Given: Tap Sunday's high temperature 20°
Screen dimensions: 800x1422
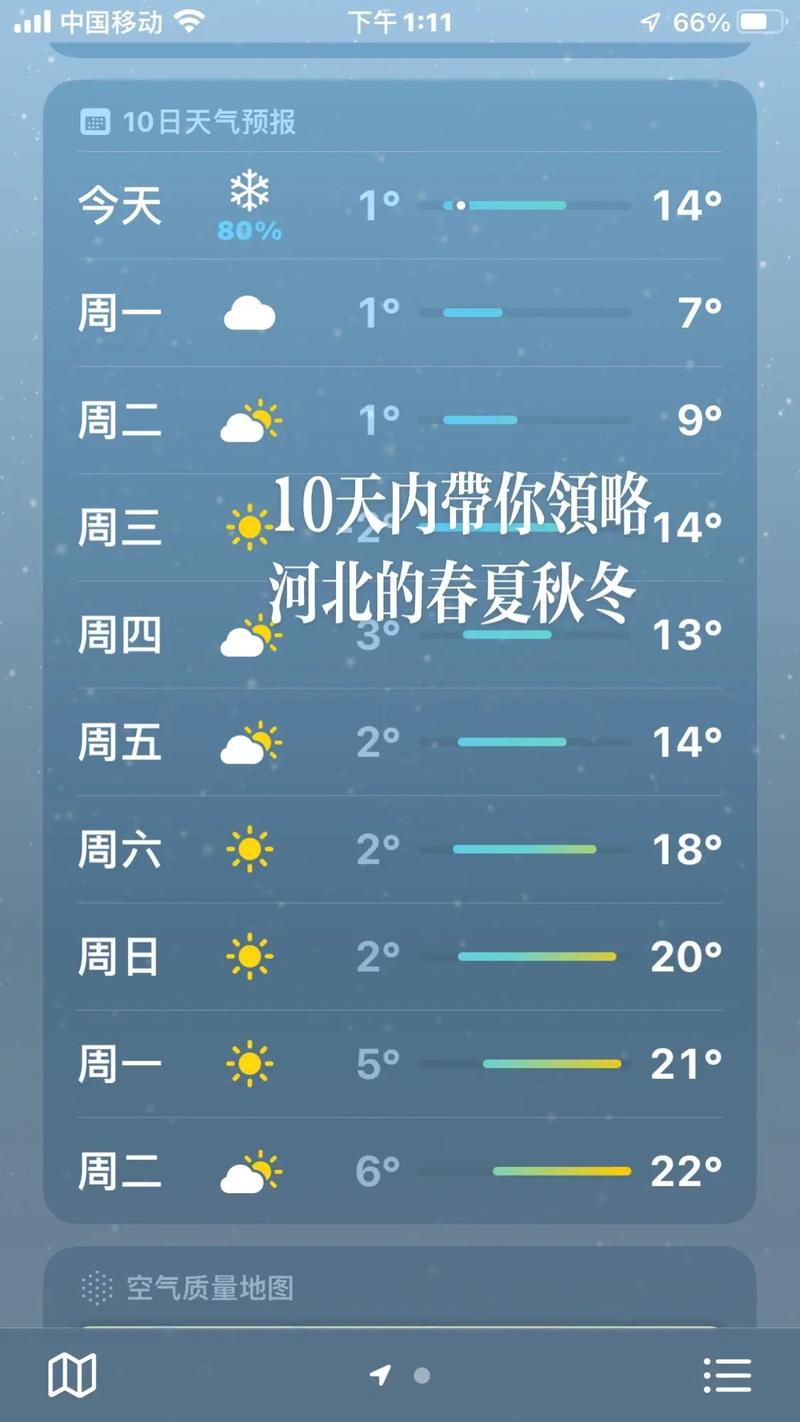Looking at the screenshot, I should tap(685, 956).
